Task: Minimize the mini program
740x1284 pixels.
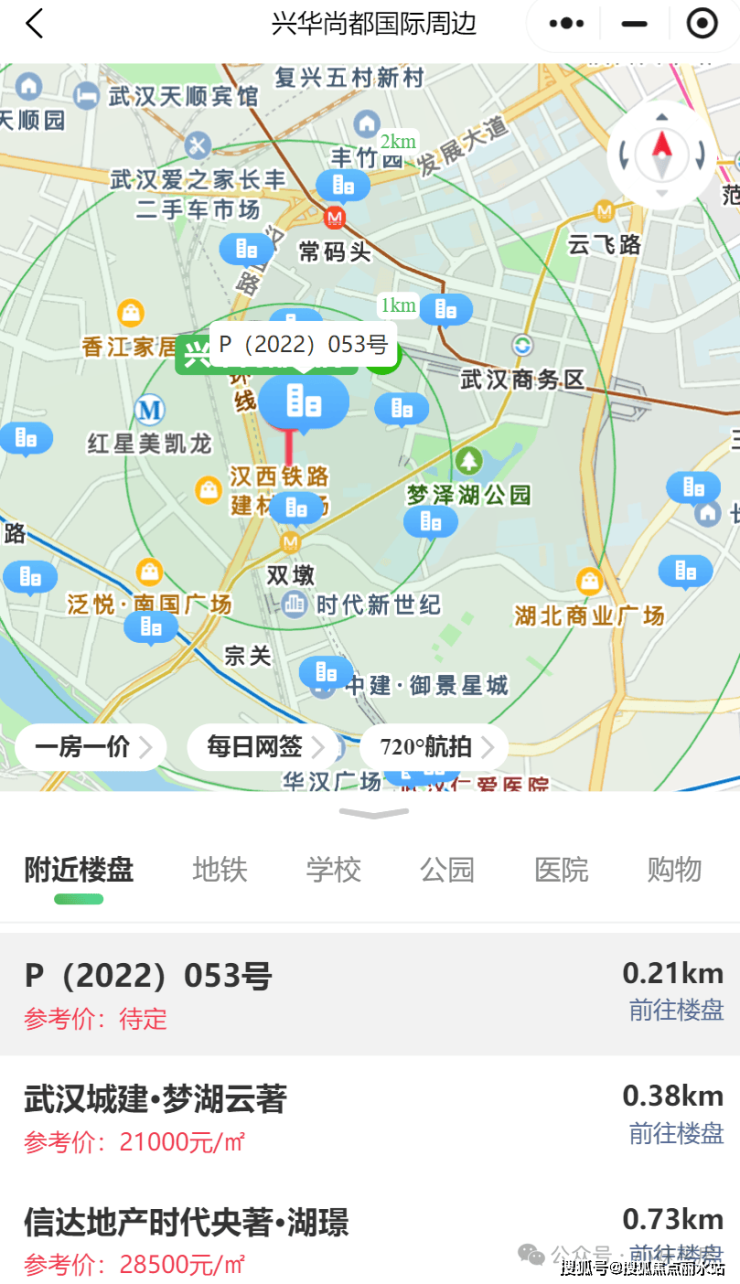Action: click(635, 24)
